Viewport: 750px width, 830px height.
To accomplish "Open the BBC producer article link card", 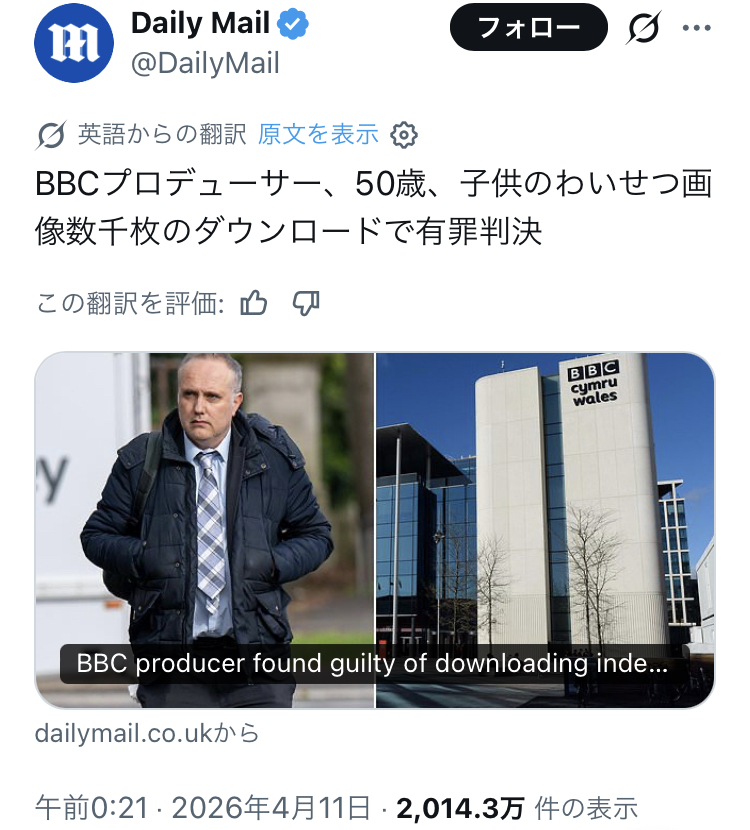I will click(375, 530).
